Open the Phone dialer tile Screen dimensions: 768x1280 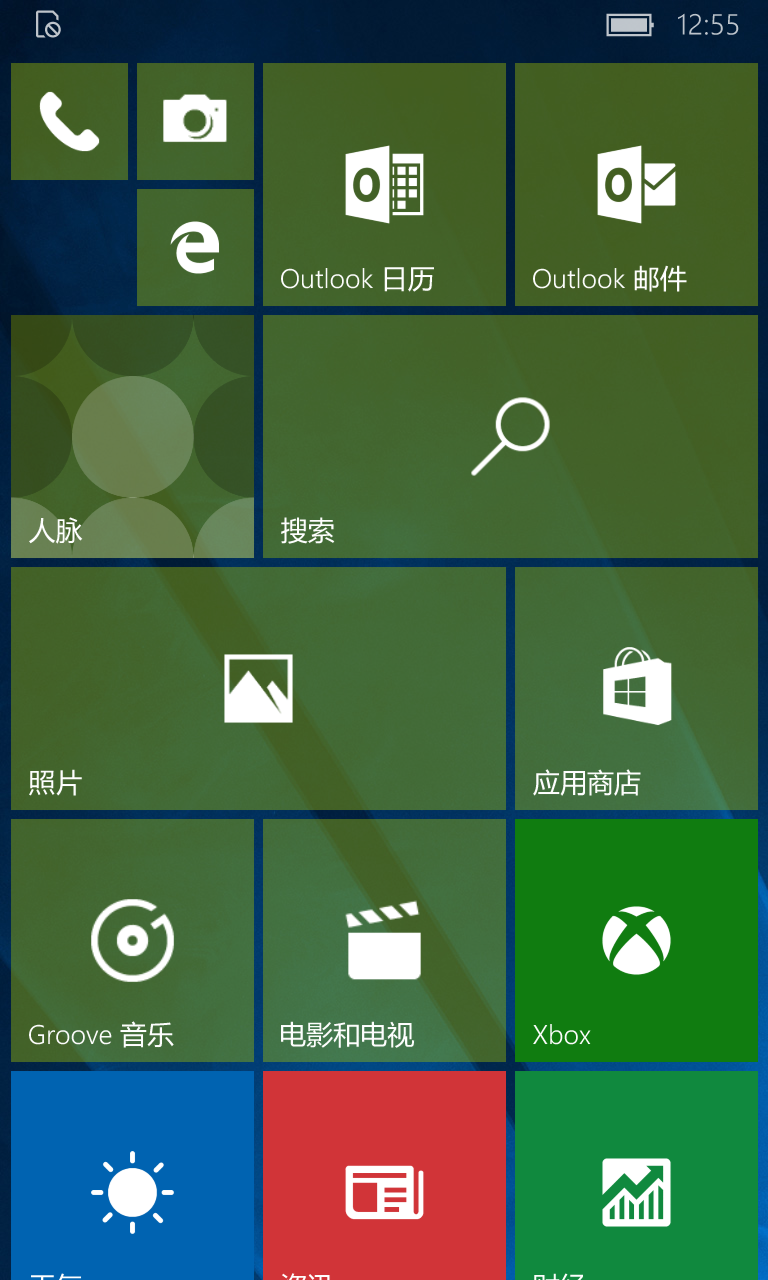tap(69, 121)
